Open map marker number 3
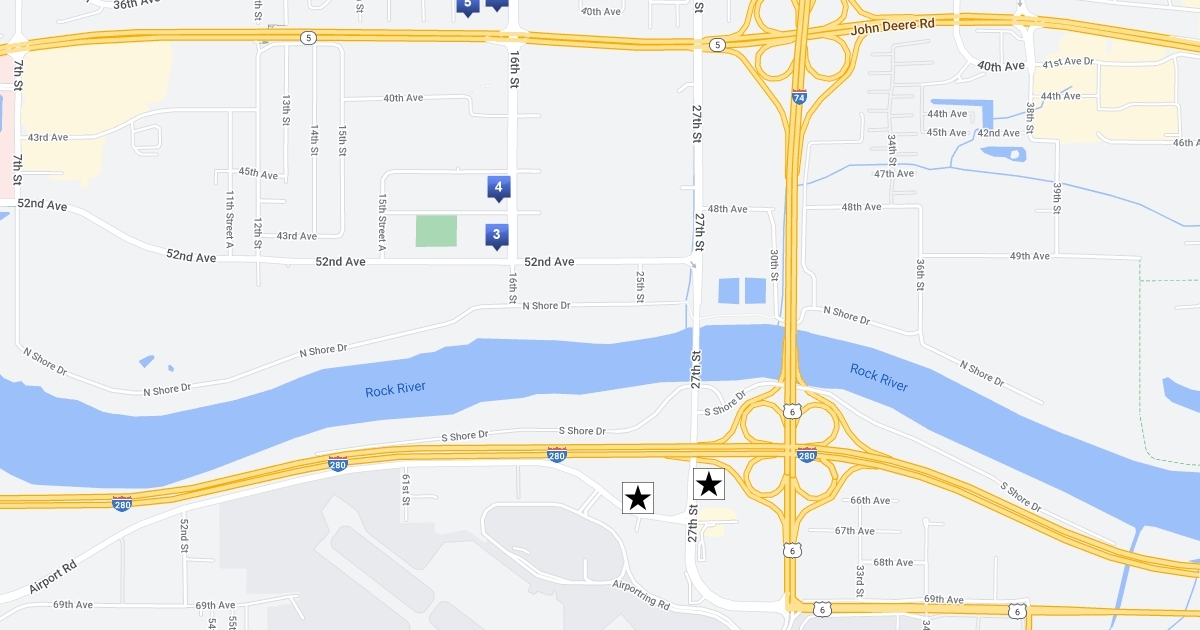This screenshot has height=630, width=1200. pos(497,235)
